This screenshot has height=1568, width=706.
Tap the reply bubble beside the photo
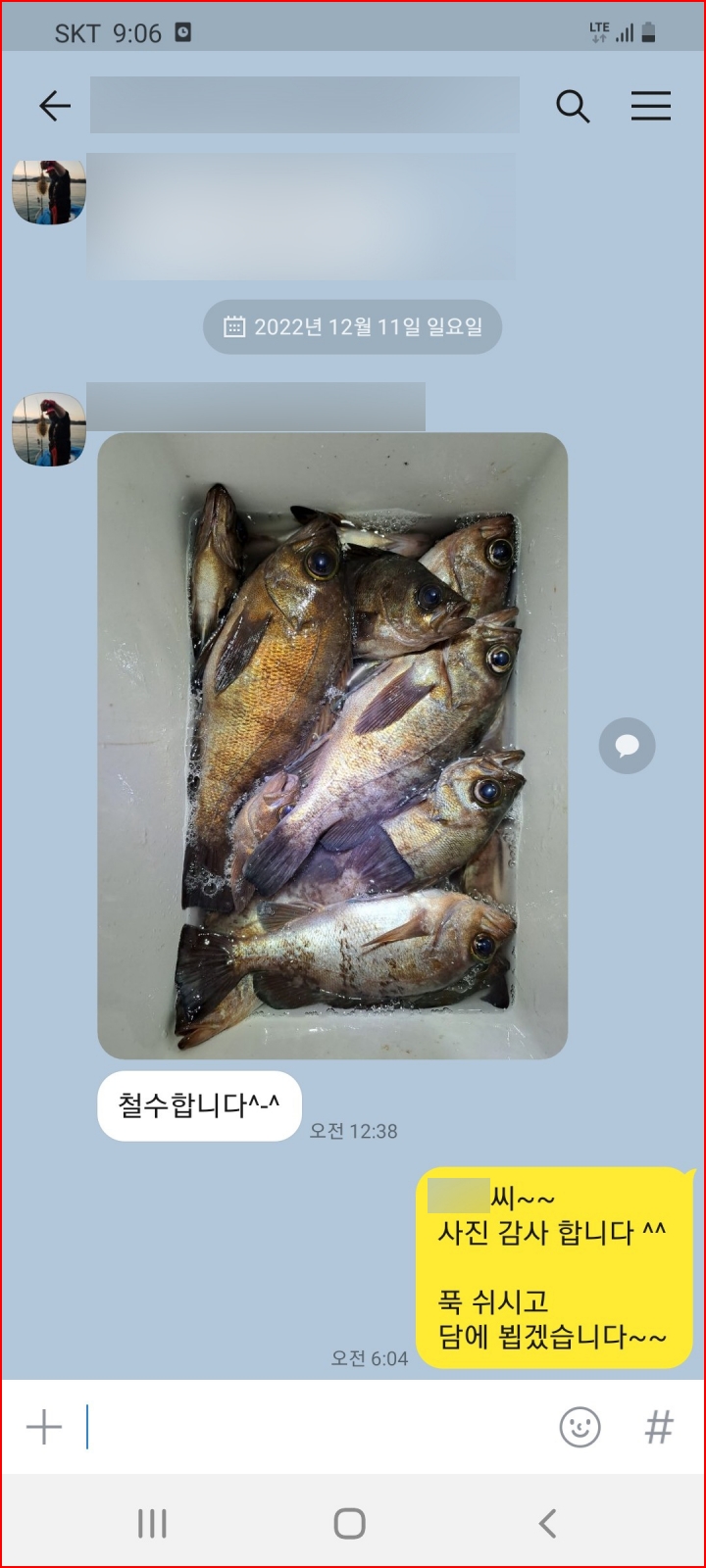pyautogui.click(x=627, y=747)
